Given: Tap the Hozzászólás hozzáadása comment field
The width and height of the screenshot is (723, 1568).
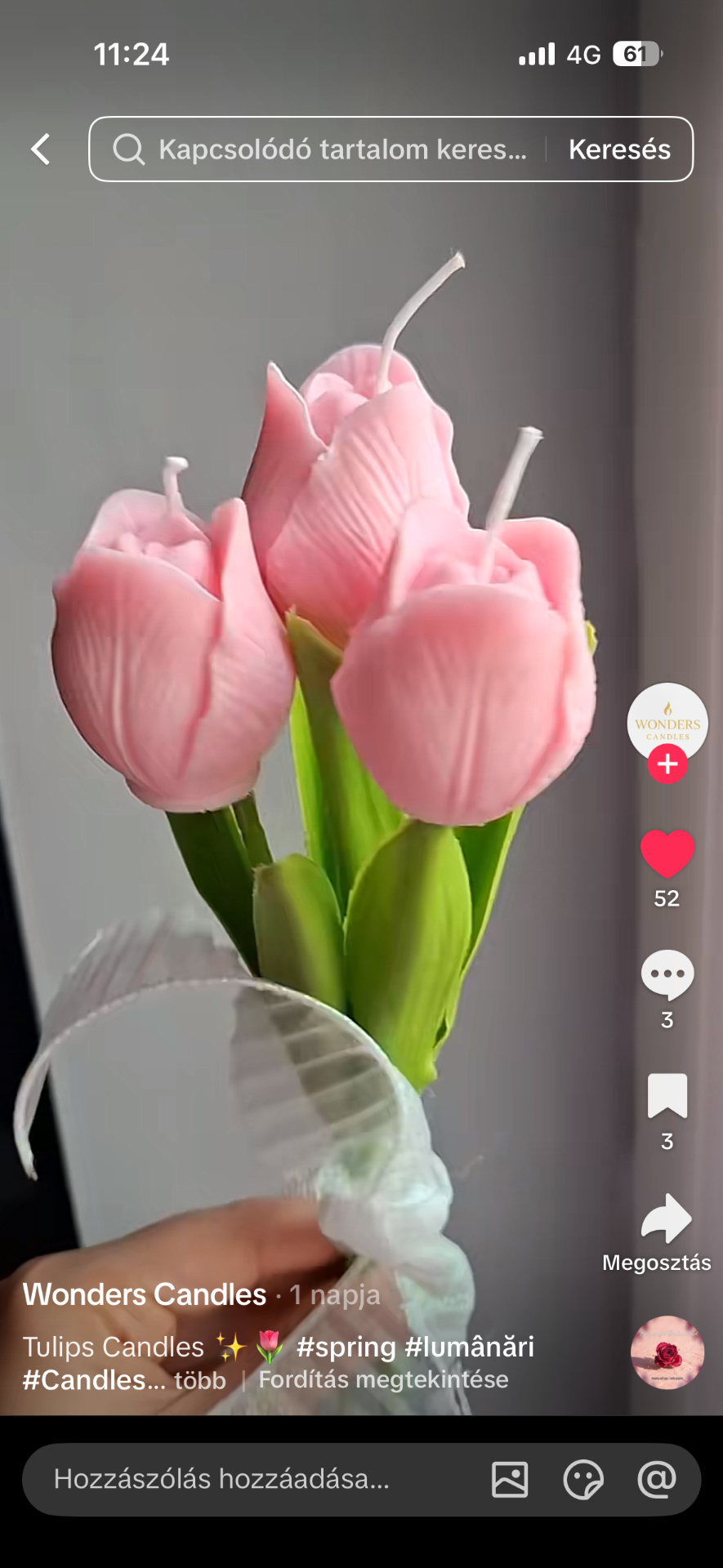Looking at the screenshot, I should click(245, 1479).
